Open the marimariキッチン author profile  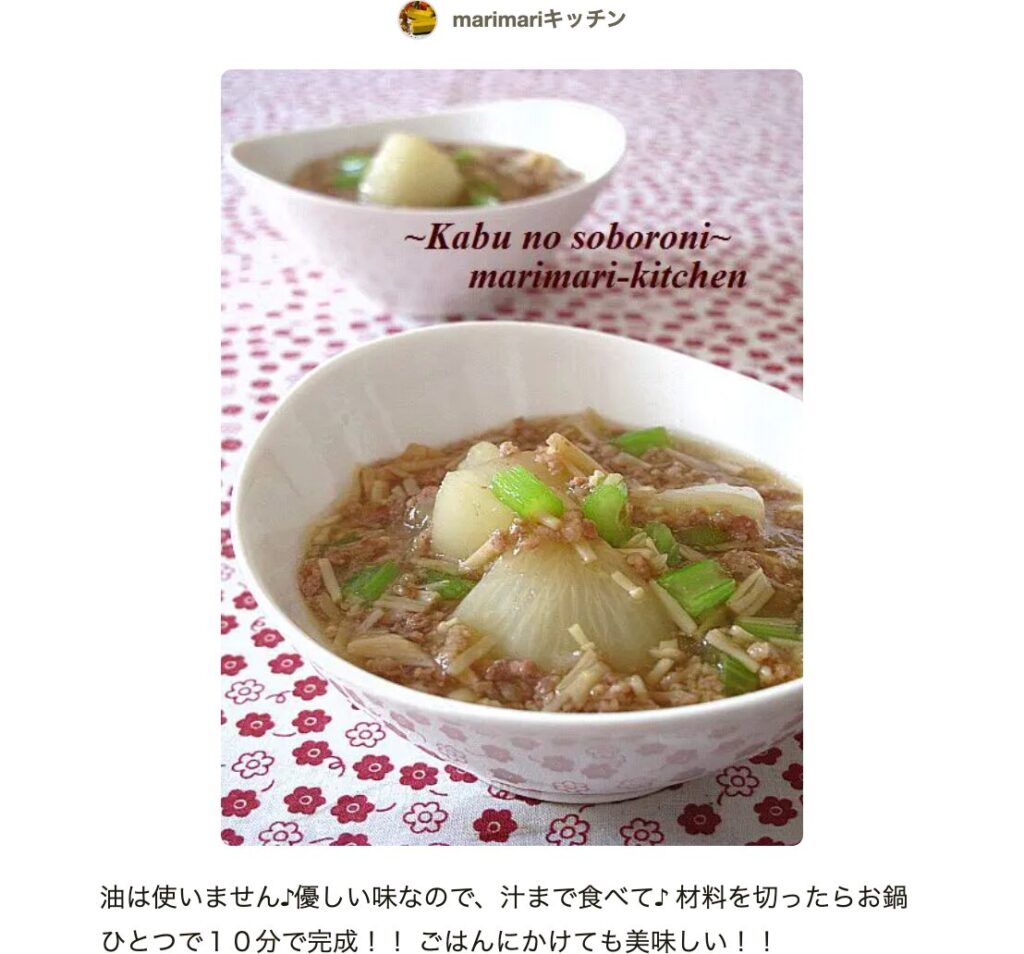(538, 19)
